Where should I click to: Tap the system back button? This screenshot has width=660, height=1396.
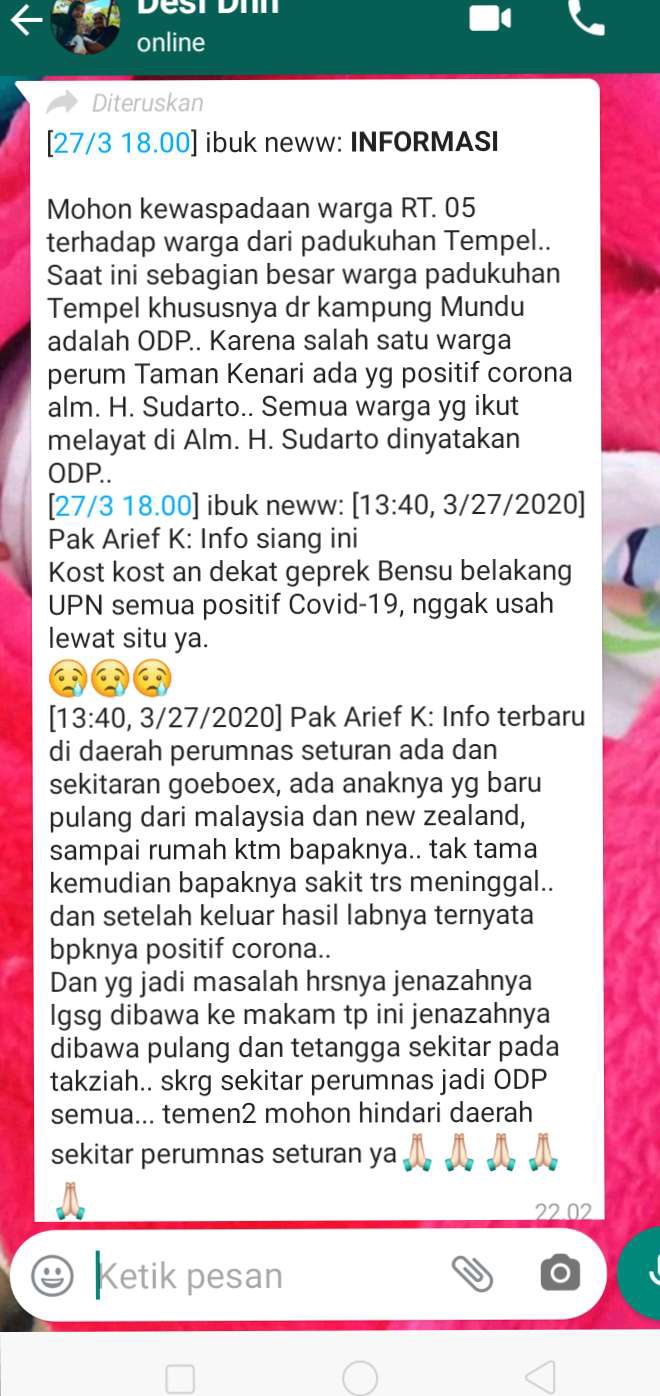[x=539, y=1377]
